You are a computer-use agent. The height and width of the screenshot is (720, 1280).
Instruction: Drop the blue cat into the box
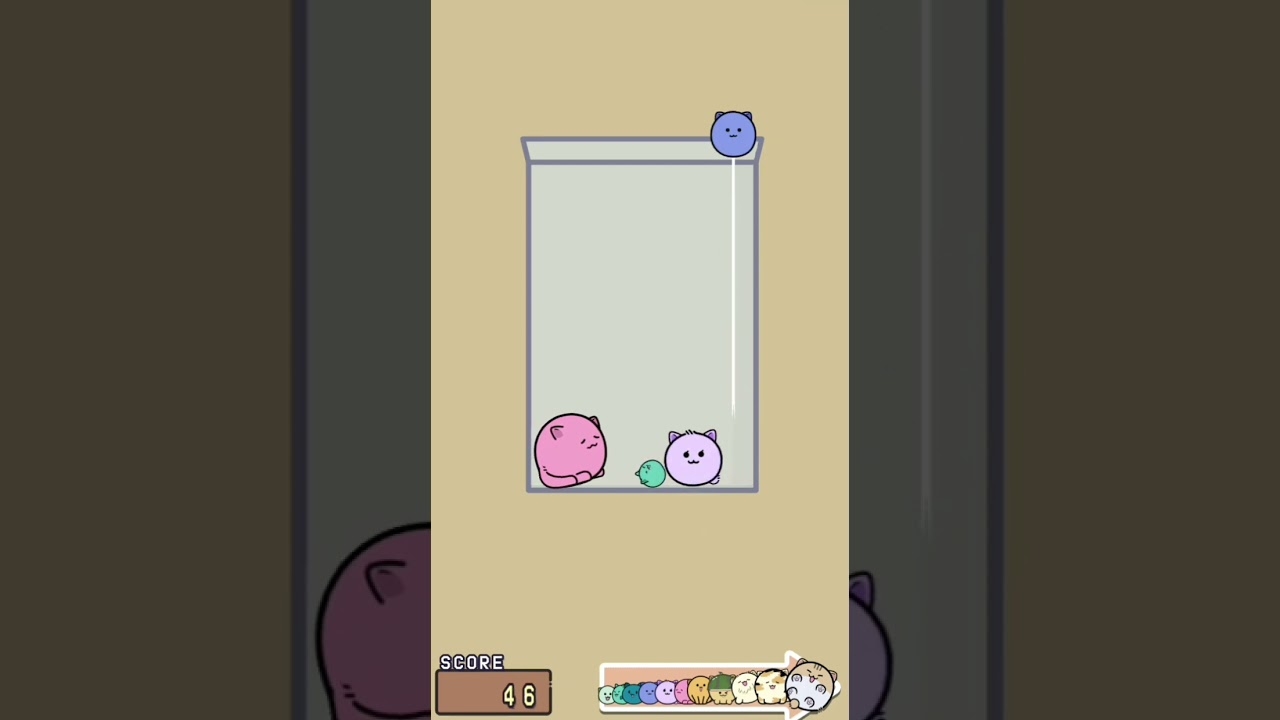tap(733, 134)
